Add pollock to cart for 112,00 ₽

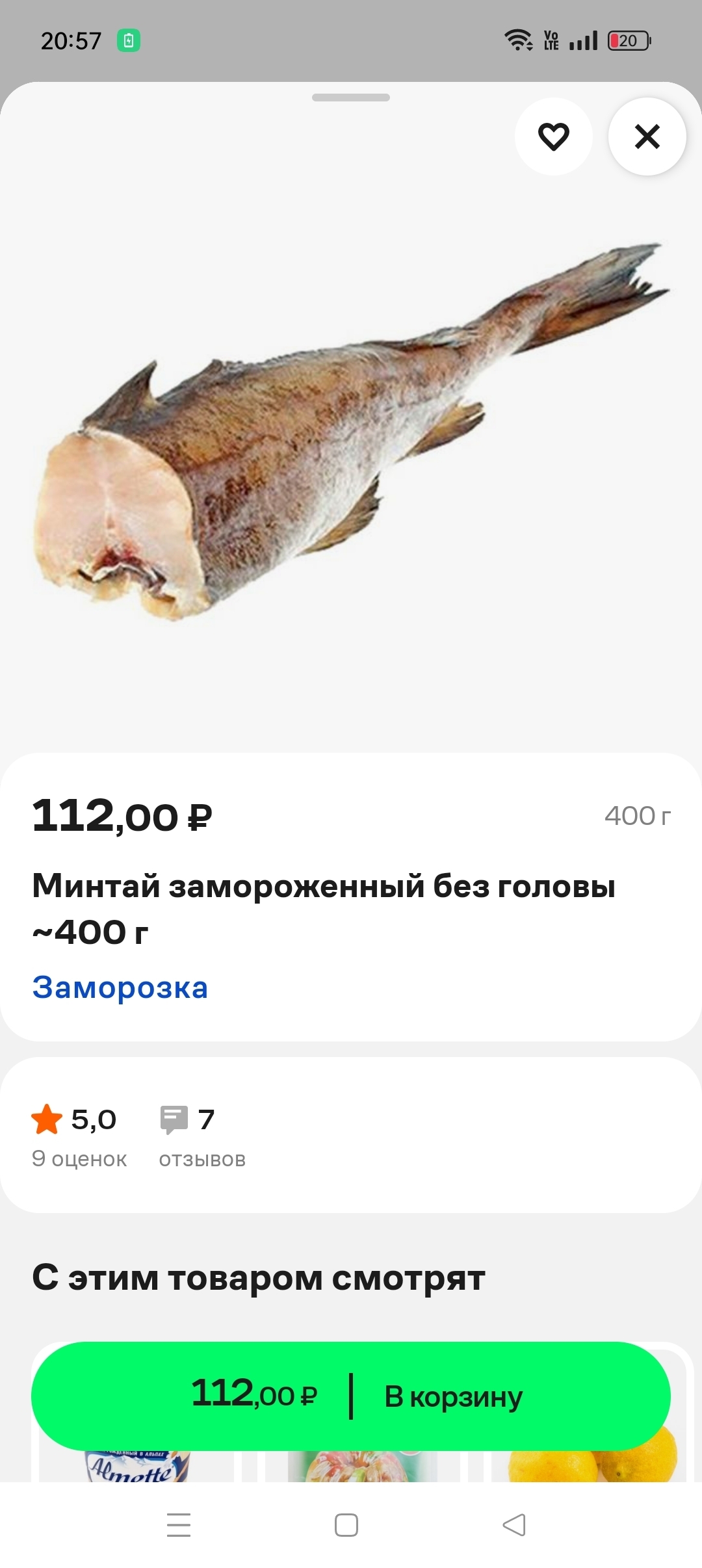(351, 1396)
